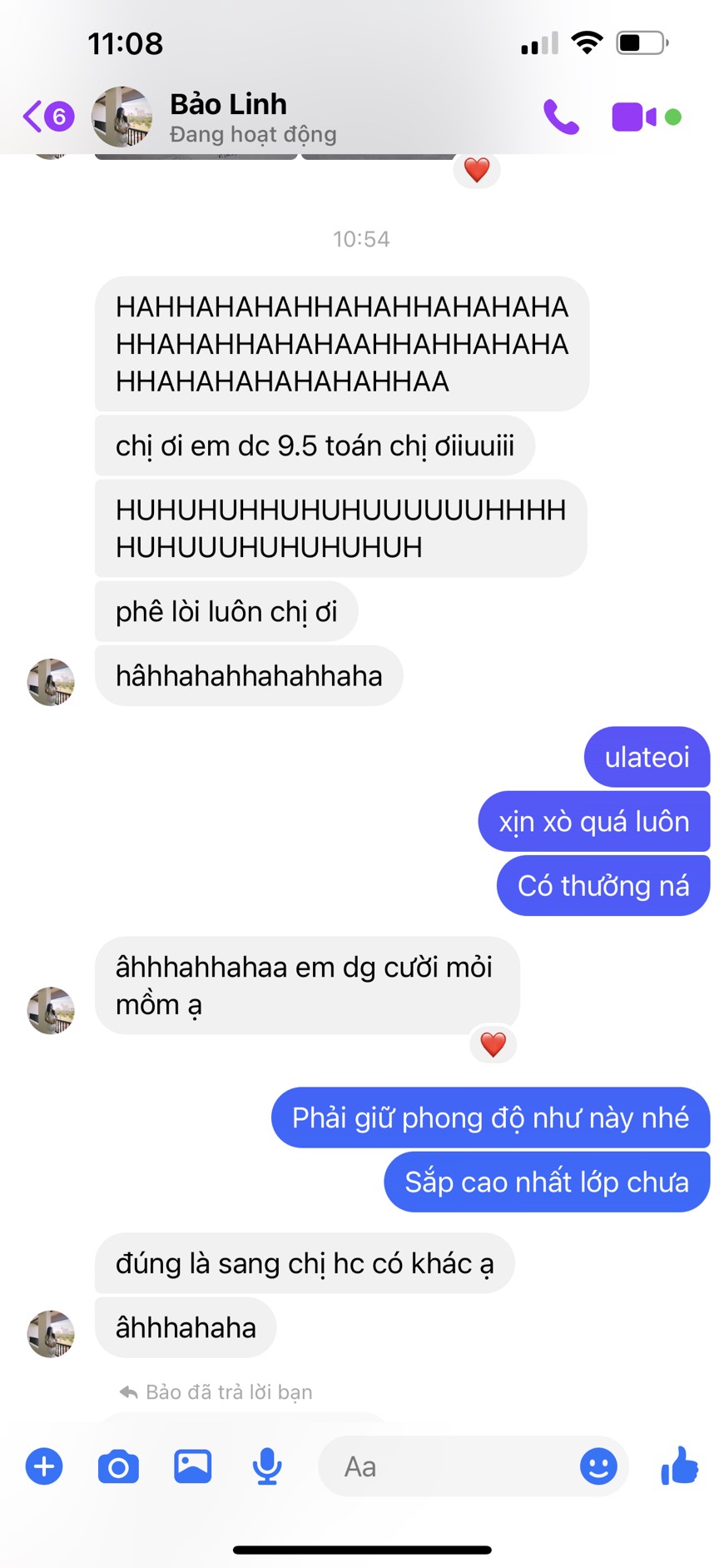Image resolution: width=724 pixels, height=1568 pixels.
Task: Record a voice message with the microphone
Action: click(x=266, y=1466)
